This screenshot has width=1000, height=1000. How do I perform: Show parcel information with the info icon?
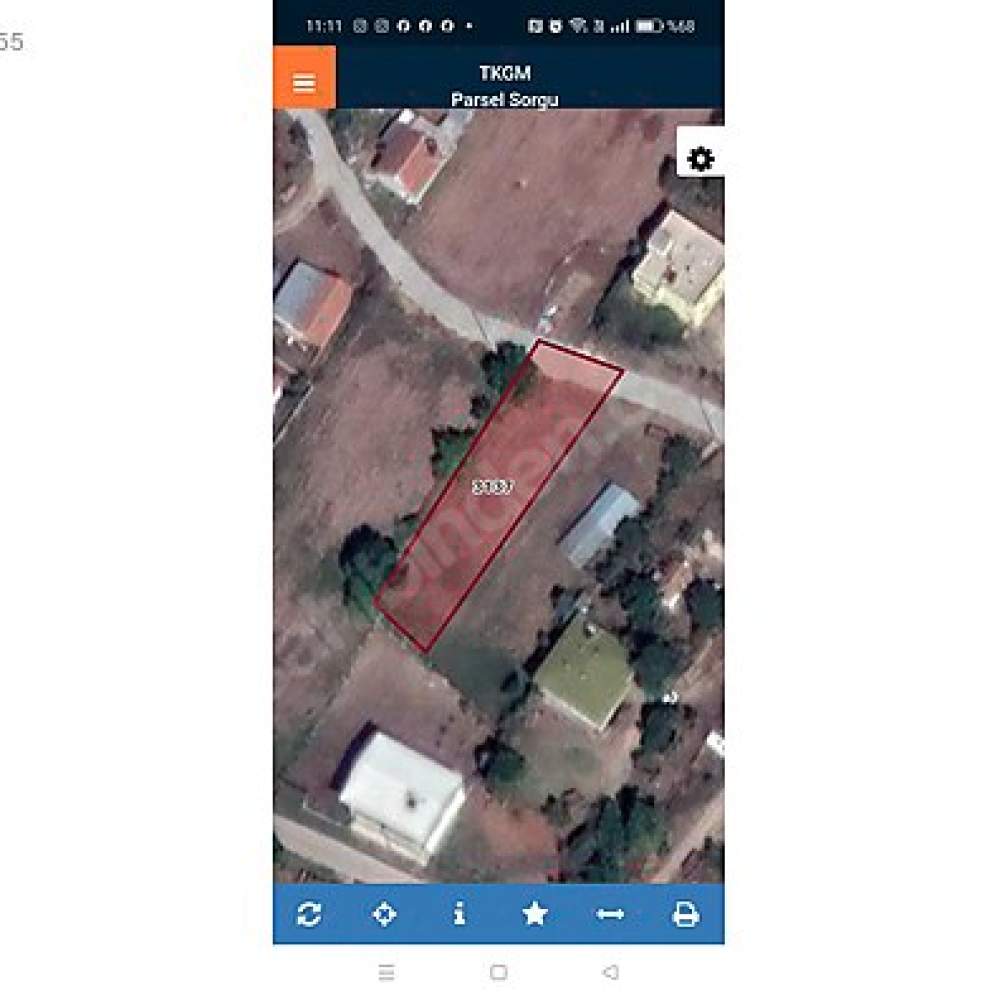459,913
